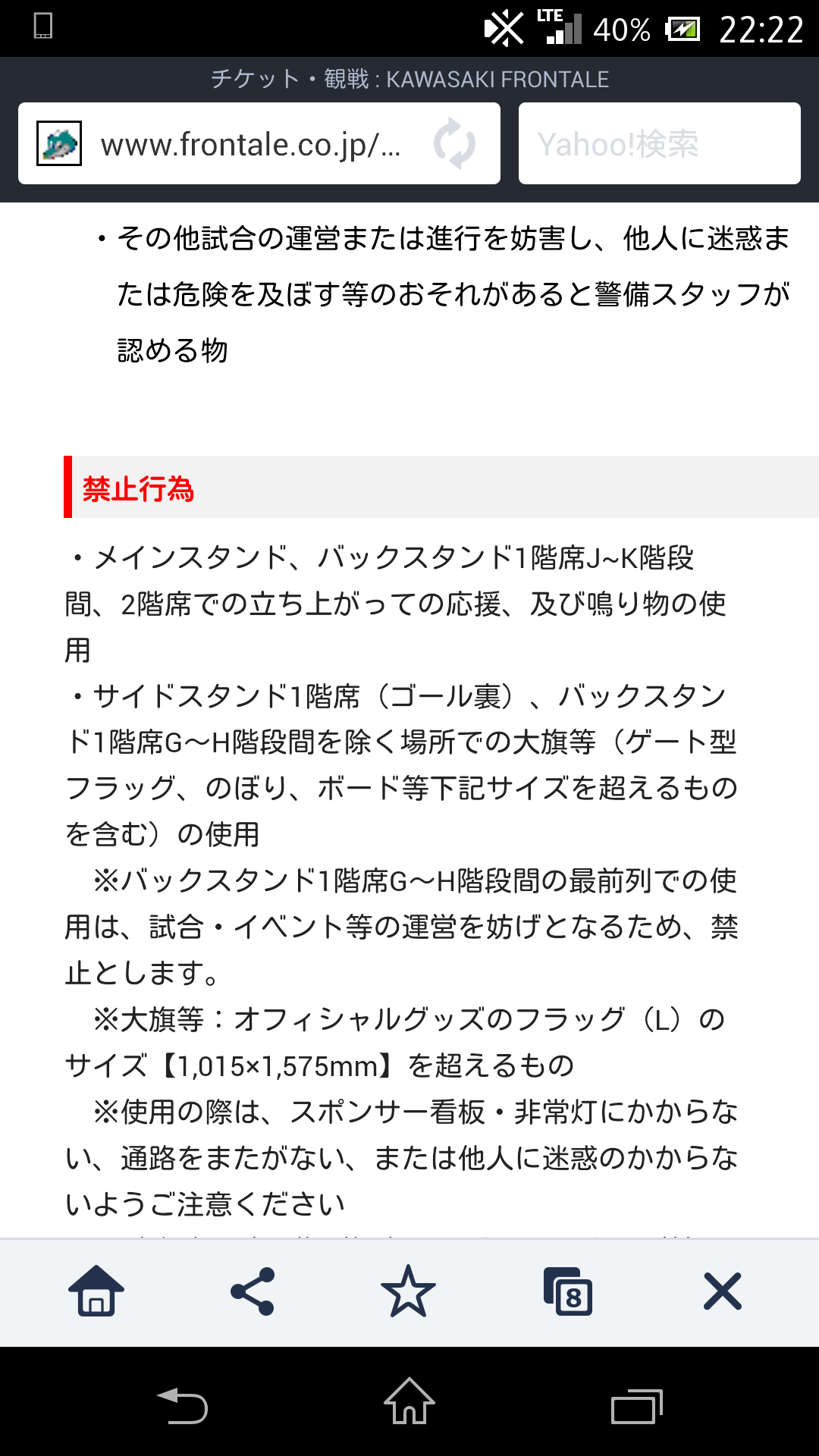Screen dimensions: 819x1456
Task: Go to the browser home page
Action: coord(96,1291)
